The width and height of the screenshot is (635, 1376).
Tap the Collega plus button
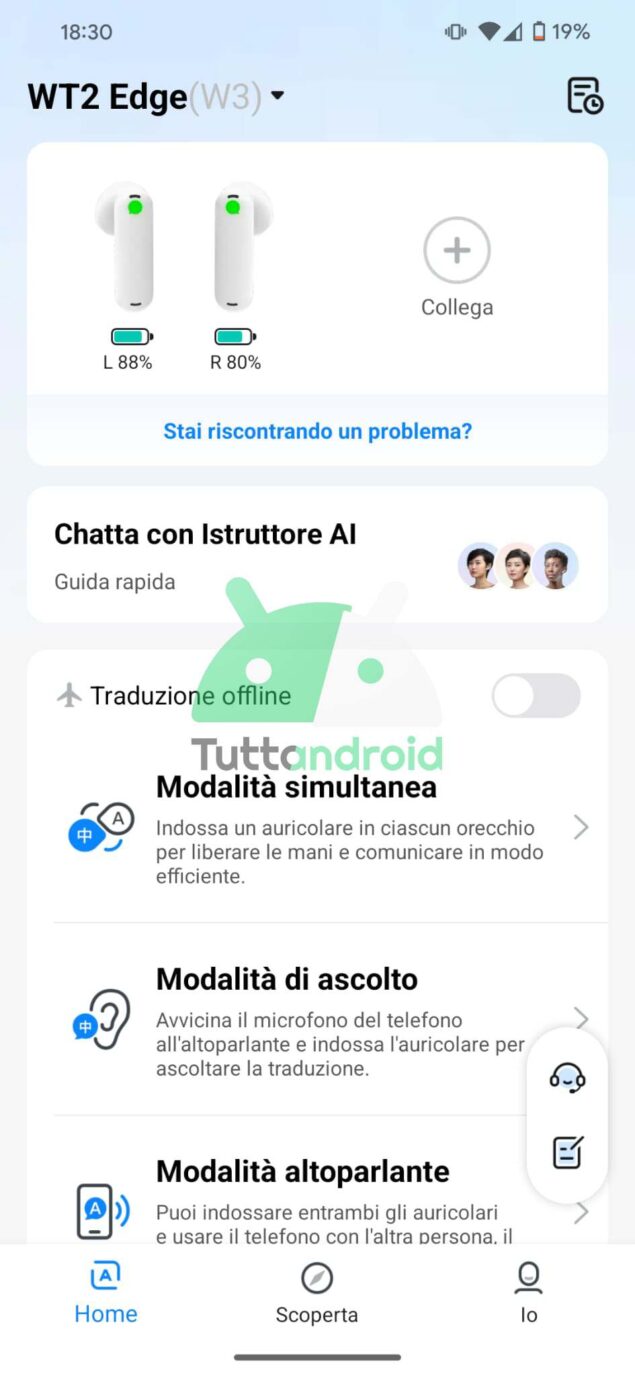(457, 251)
